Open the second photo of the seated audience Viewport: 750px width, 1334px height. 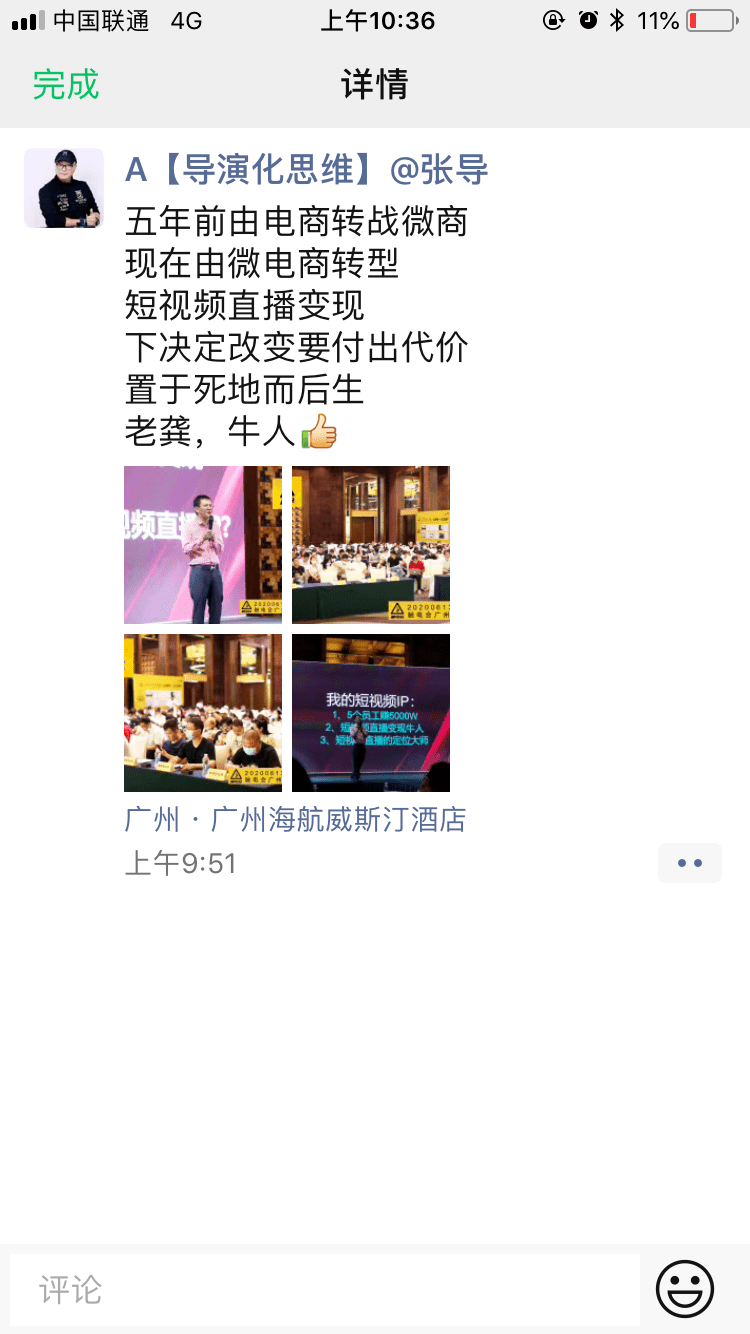point(371,545)
